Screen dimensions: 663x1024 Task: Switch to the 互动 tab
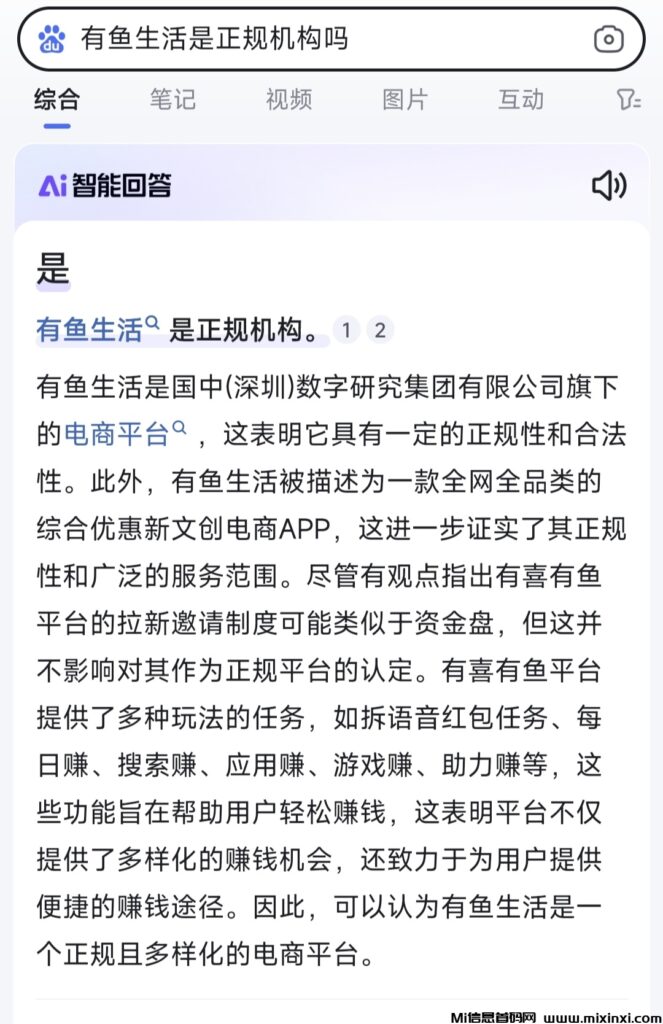[x=520, y=100]
